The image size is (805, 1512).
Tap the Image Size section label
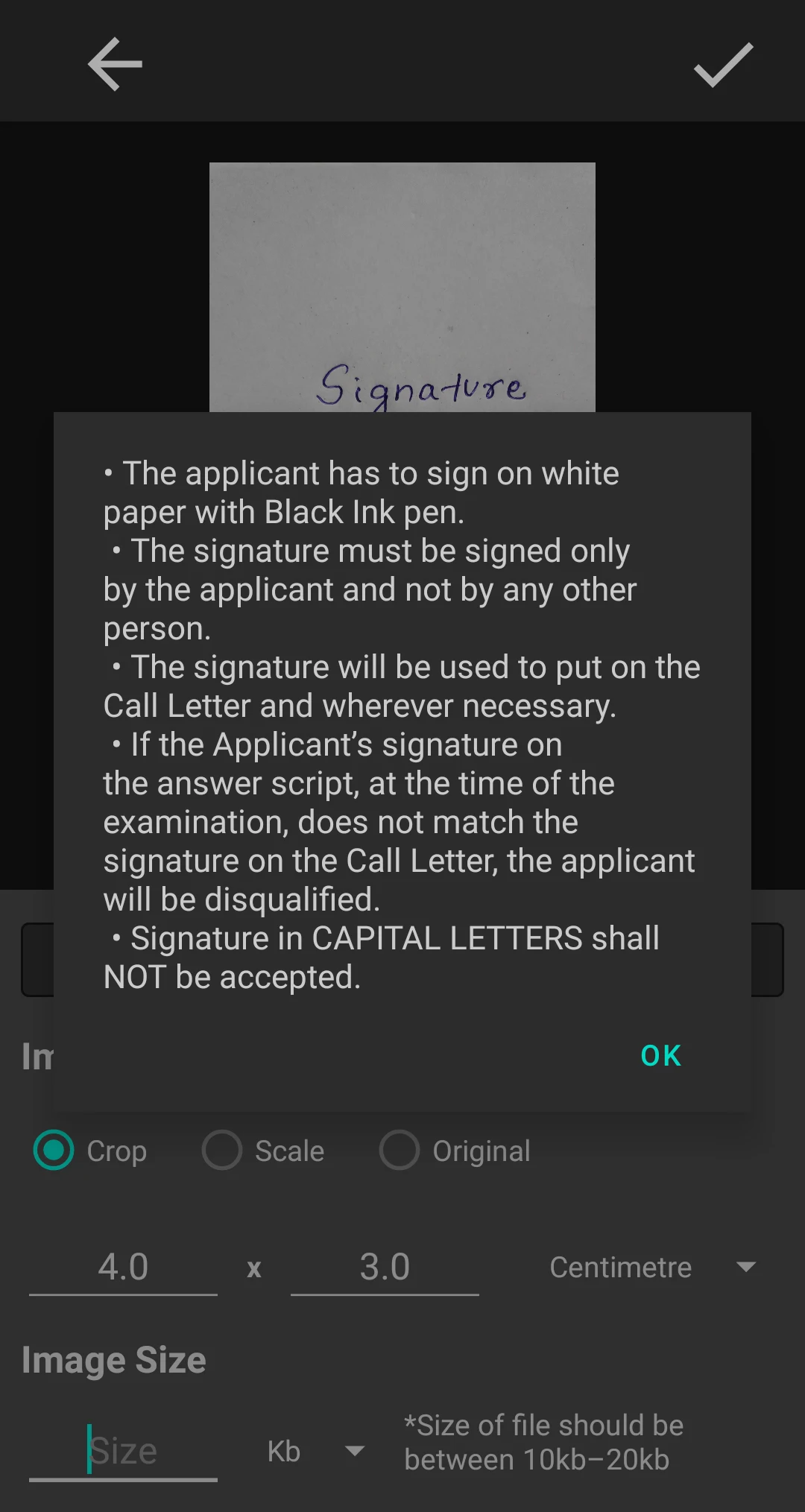point(113,1358)
